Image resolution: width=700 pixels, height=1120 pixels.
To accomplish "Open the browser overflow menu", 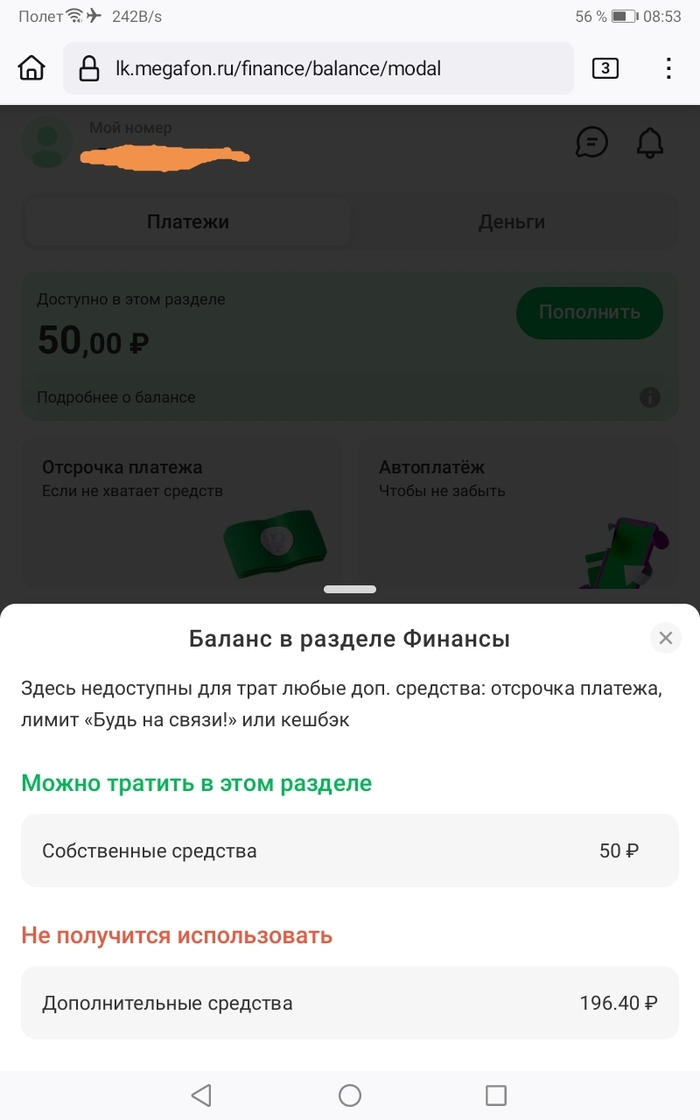I will click(x=668, y=68).
